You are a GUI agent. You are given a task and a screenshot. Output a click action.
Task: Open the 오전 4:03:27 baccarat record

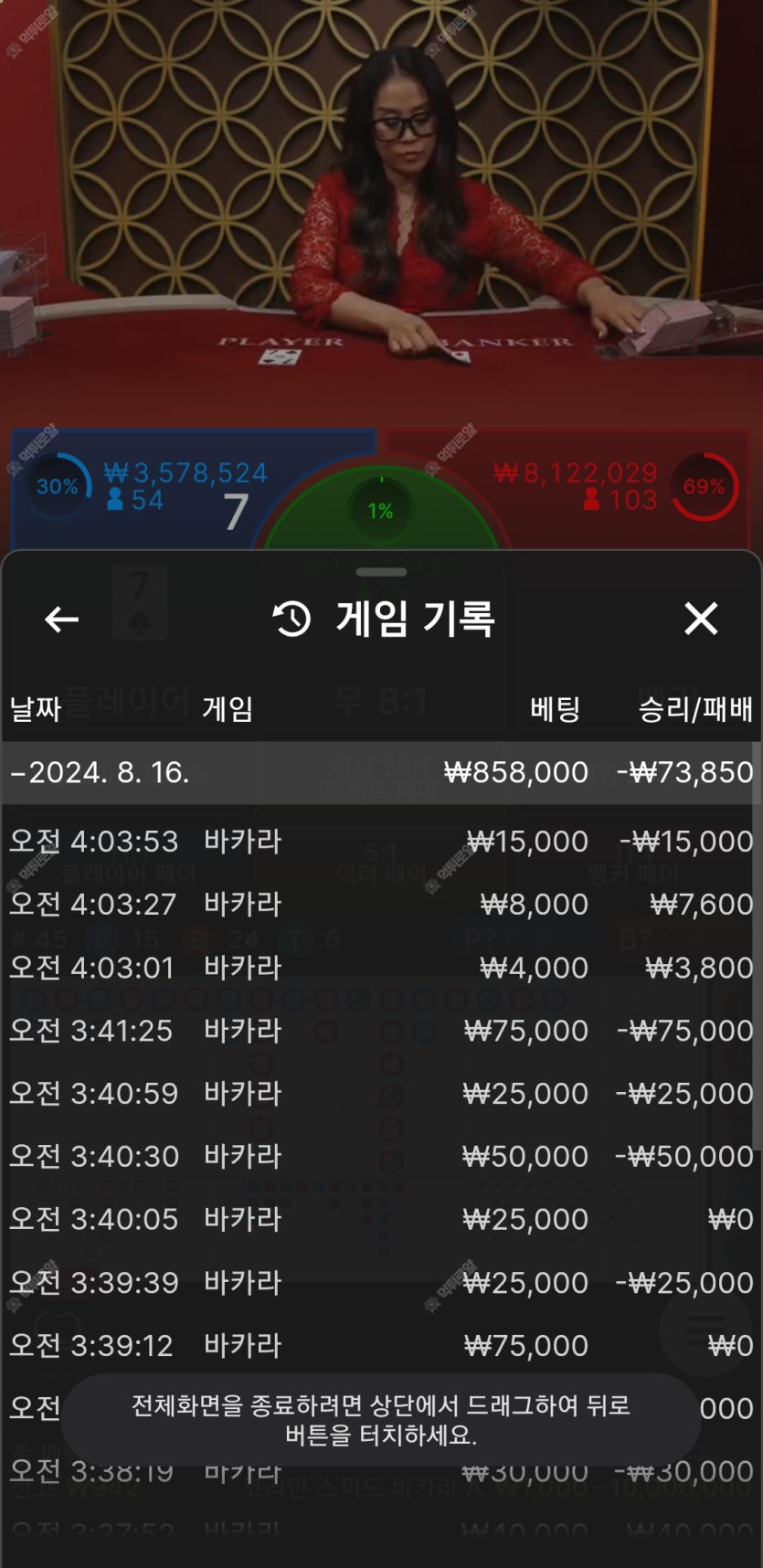pos(380,905)
